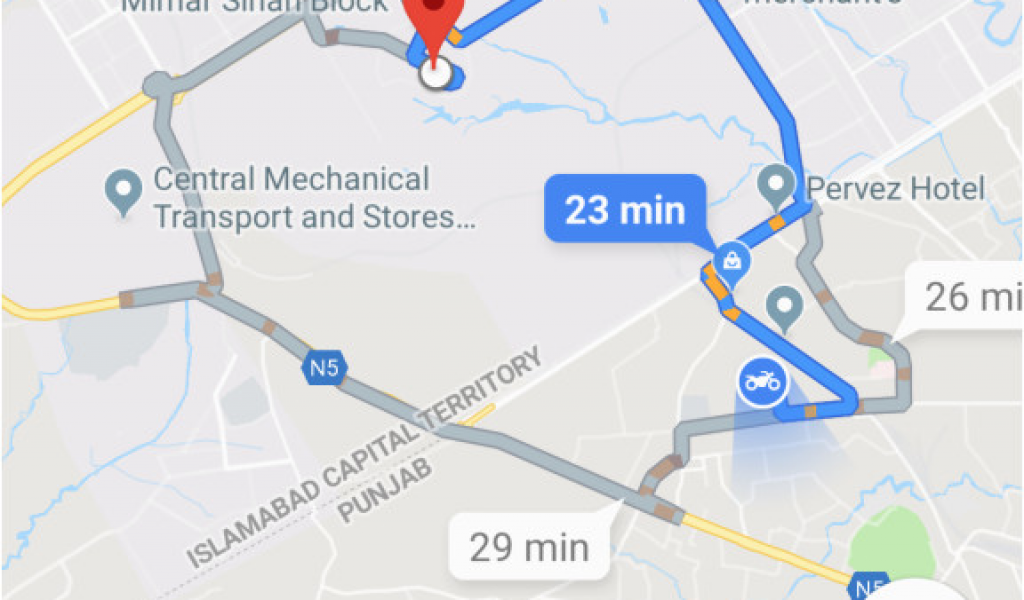The image size is (1024, 600).
Task: Select the 29 min alternate route
Action: pos(529,547)
